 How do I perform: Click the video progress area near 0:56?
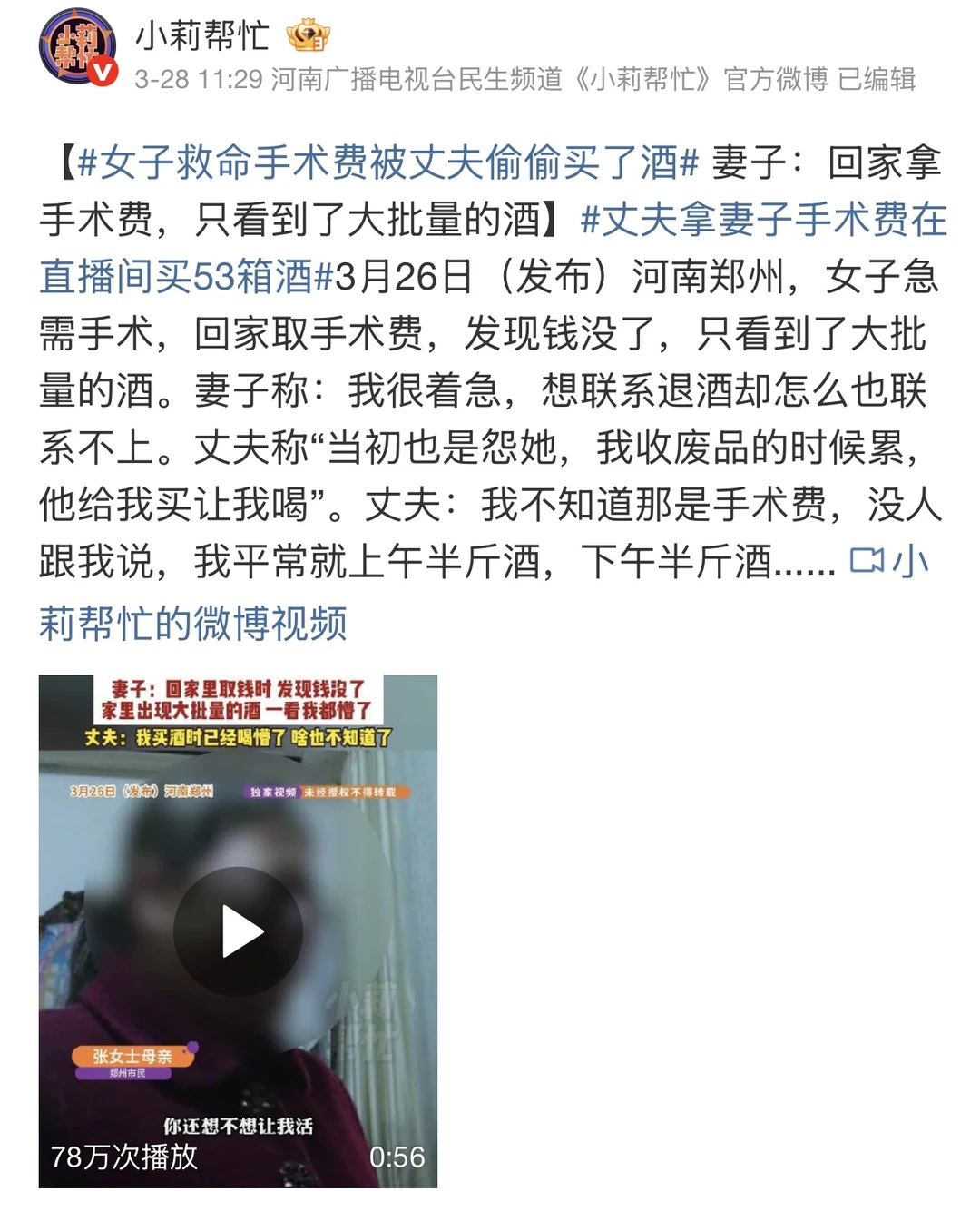397,1158
